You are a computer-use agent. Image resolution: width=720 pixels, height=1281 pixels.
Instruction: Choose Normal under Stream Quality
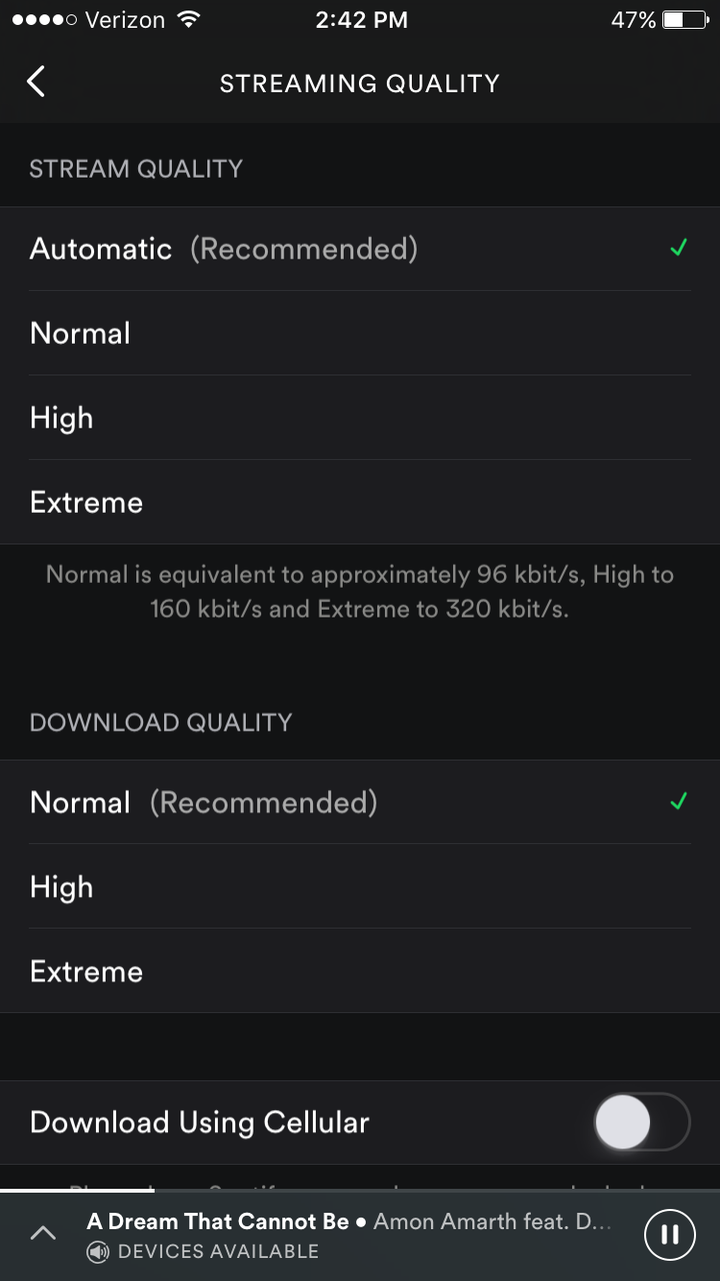360,333
